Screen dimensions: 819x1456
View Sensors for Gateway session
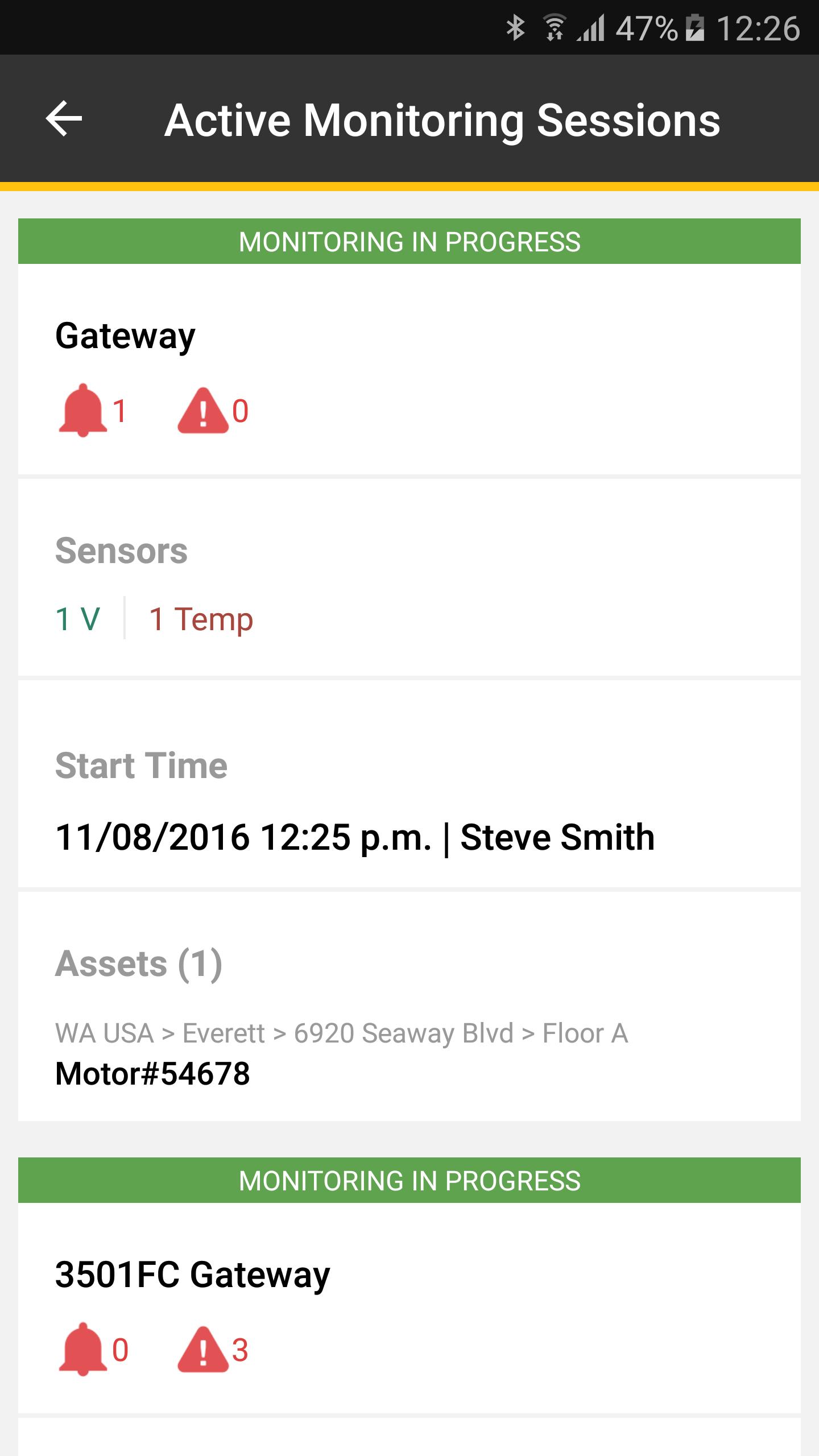(409, 577)
